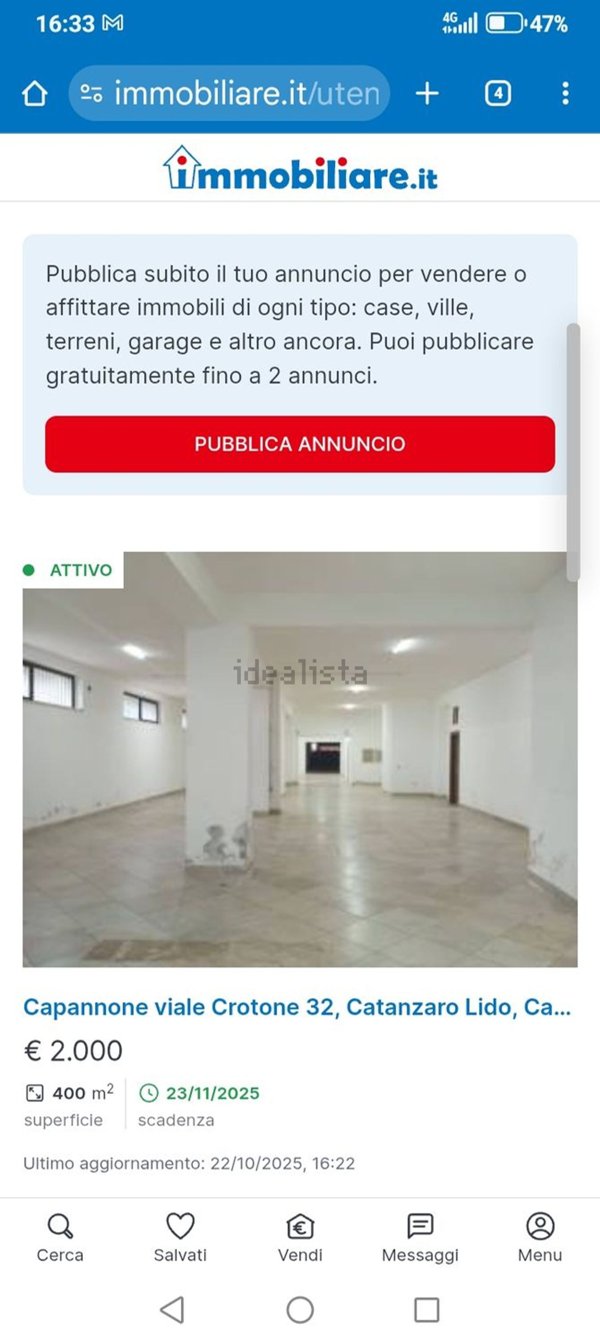Open the recent apps view
The image size is (600, 1343).
pos(427,1310)
